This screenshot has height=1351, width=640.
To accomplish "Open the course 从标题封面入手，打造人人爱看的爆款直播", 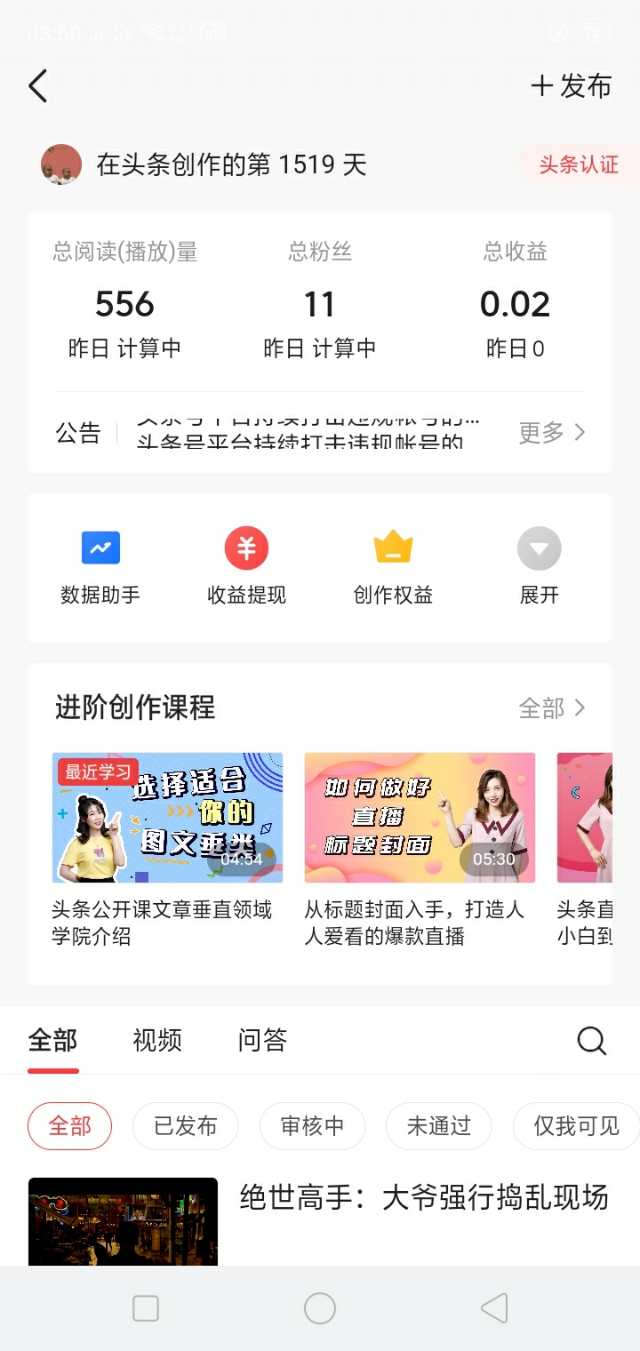I will [x=419, y=850].
